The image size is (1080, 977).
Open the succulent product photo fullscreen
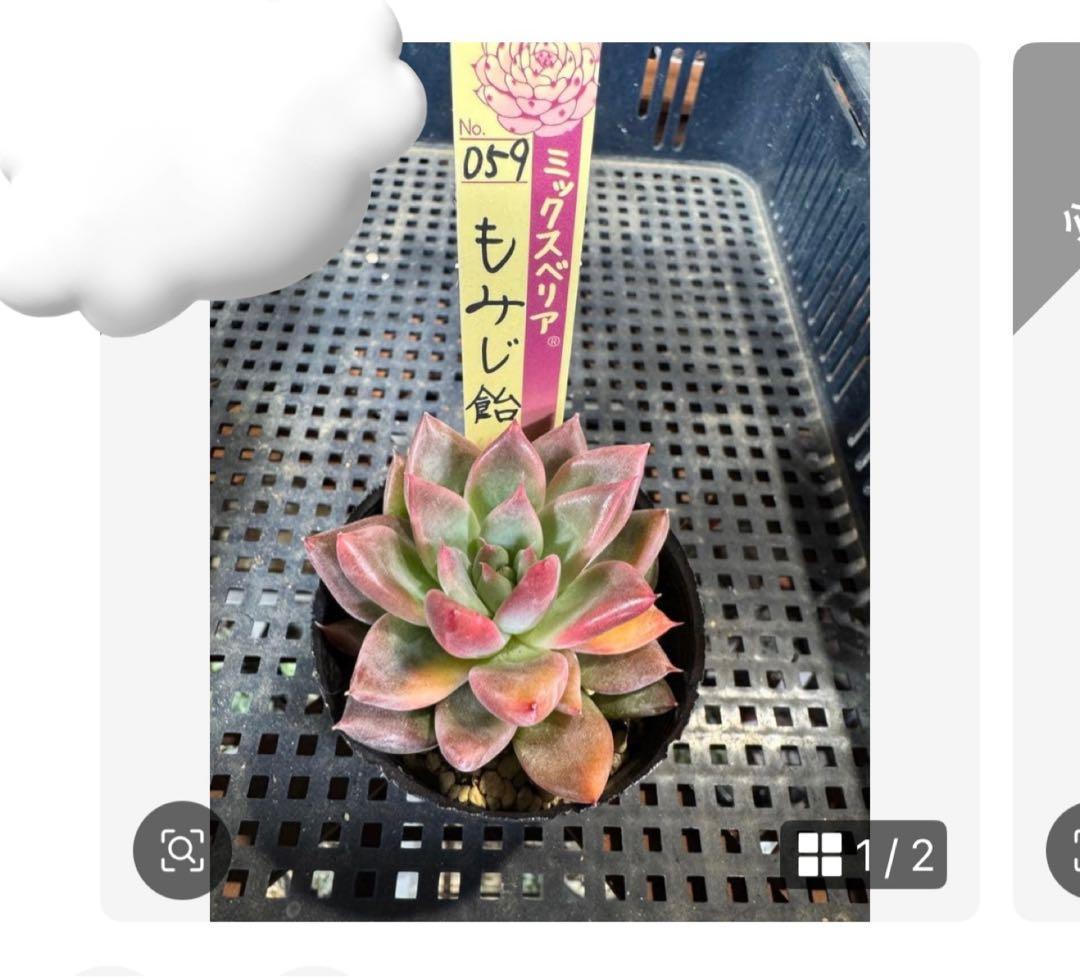(x=540, y=560)
